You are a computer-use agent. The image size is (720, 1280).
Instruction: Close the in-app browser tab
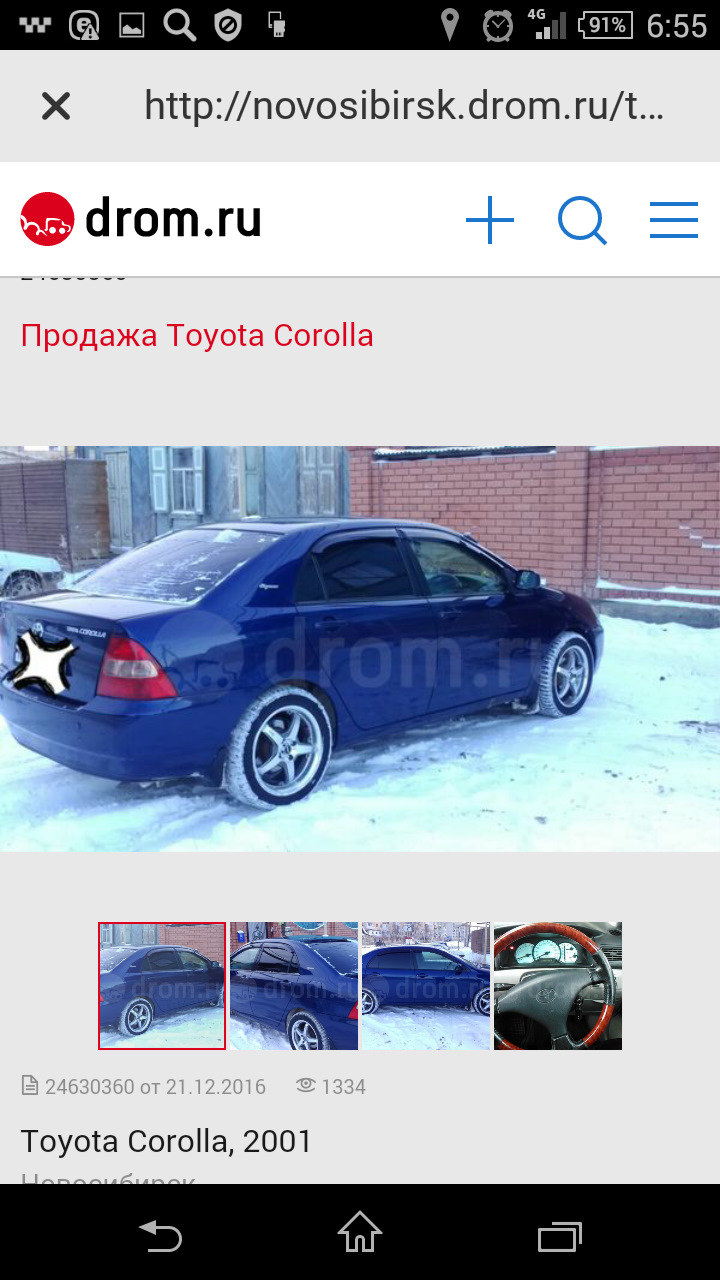coord(56,106)
